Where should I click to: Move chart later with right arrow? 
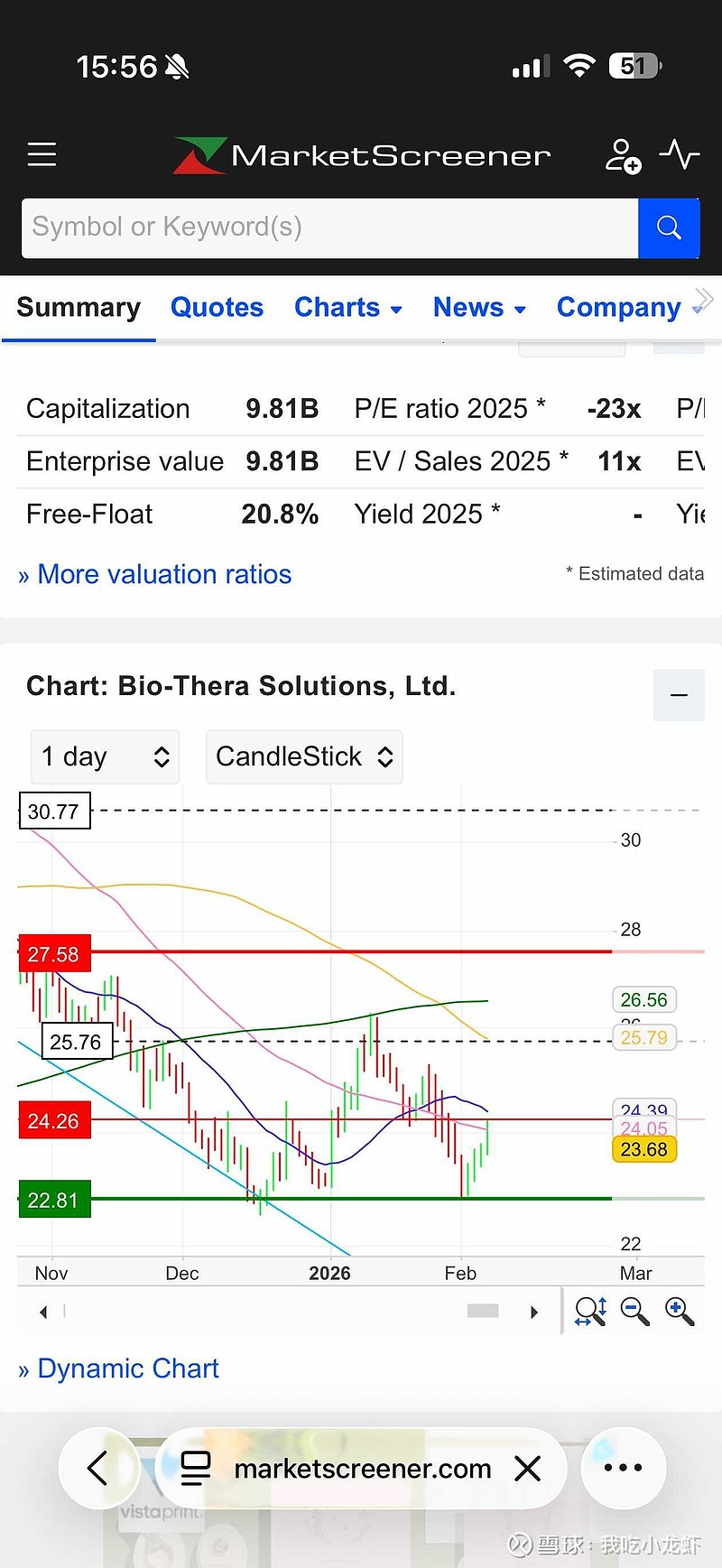(534, 1312)
